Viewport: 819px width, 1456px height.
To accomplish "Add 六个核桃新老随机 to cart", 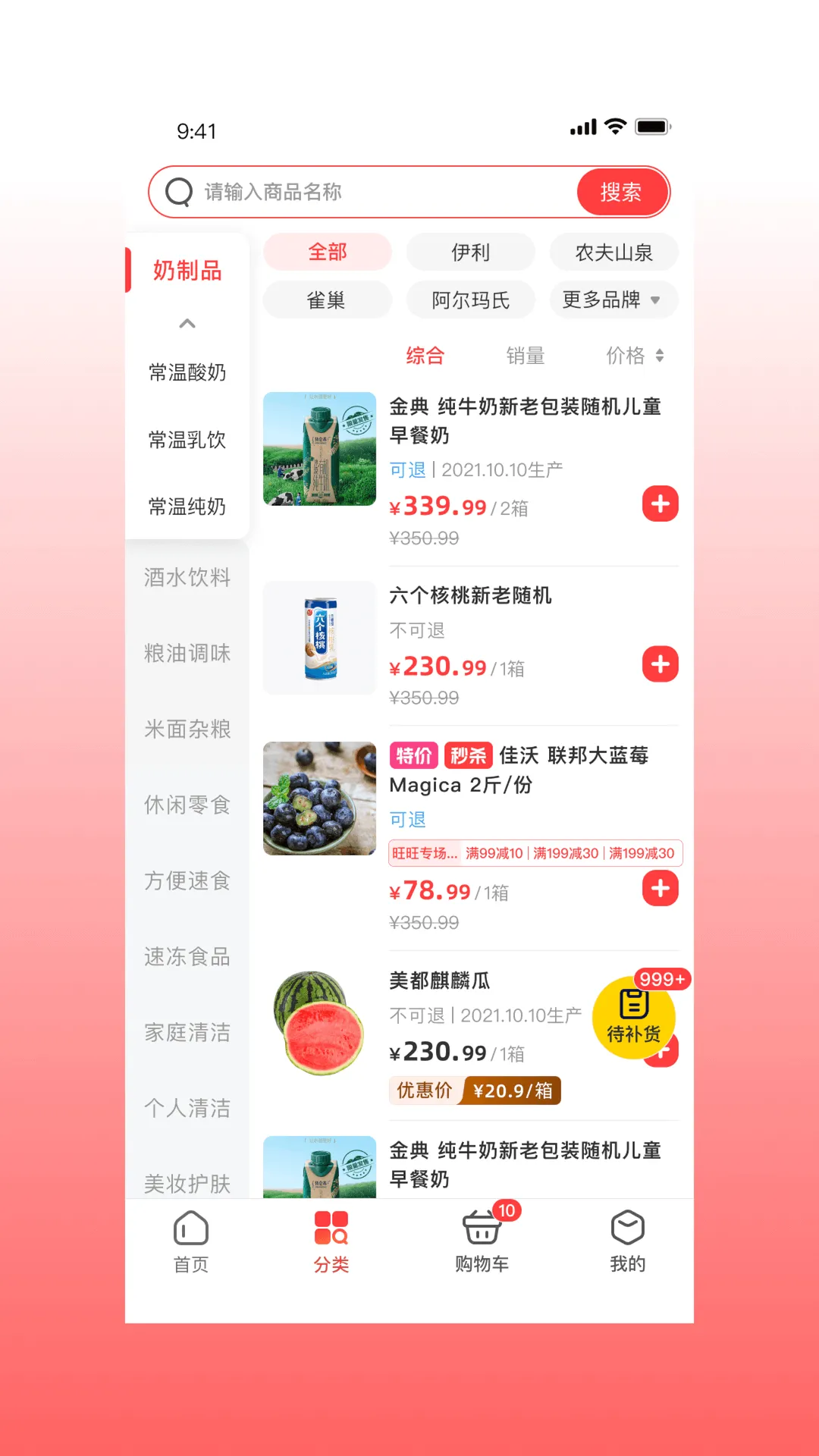I will (659, 664).
